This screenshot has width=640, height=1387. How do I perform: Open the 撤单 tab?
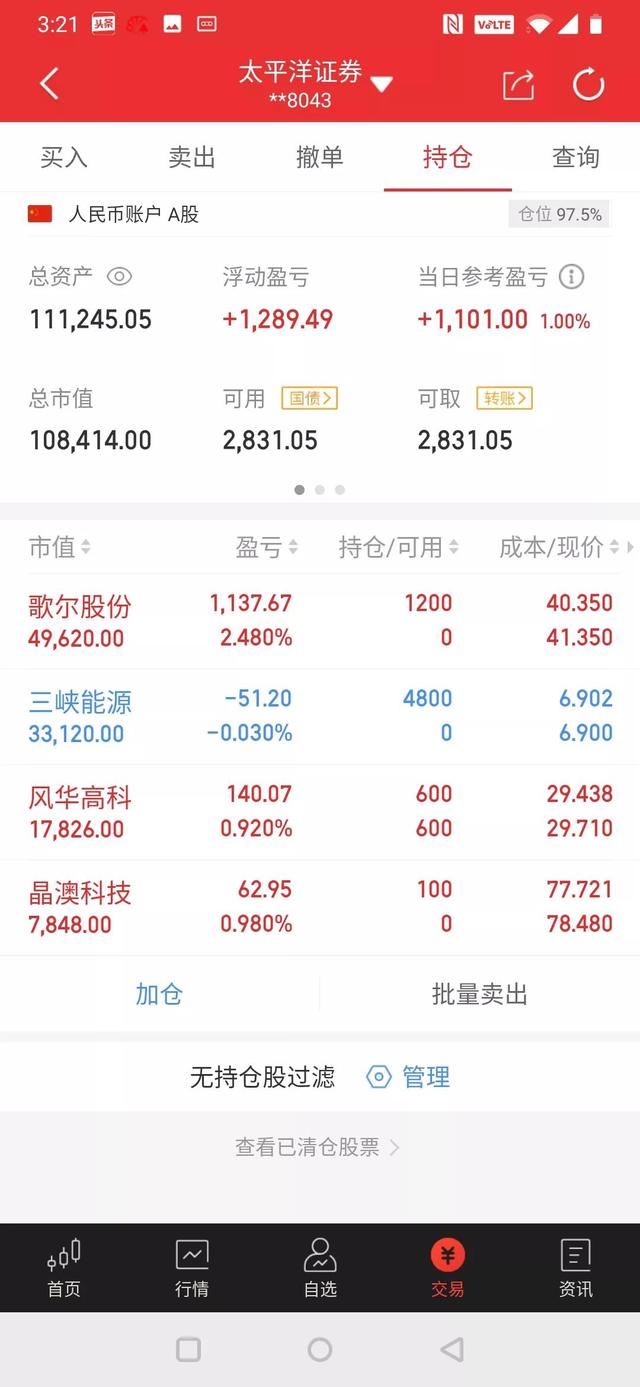[x=320, y=157]
